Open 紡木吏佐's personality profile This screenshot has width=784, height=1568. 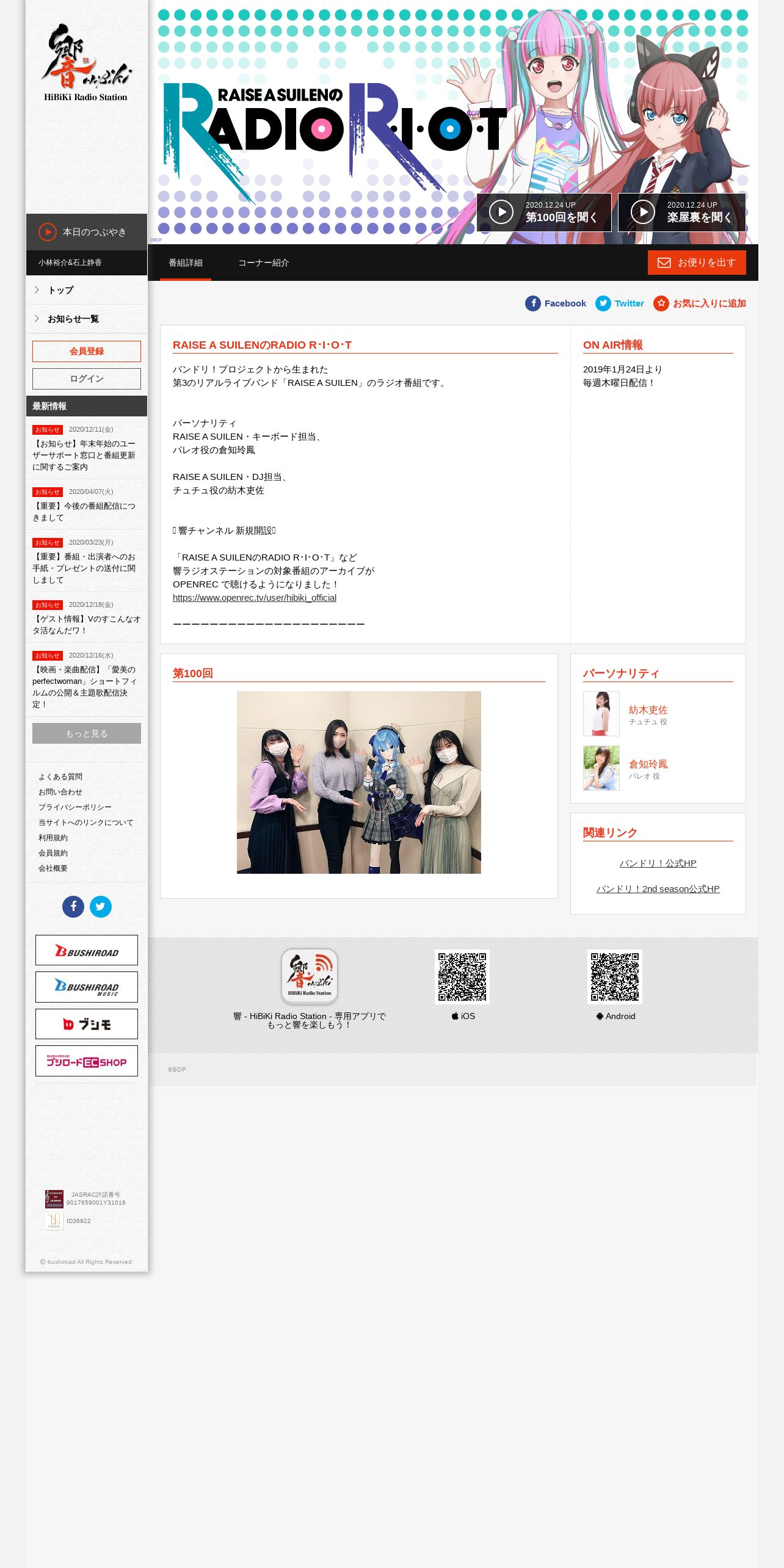(648, 710)
